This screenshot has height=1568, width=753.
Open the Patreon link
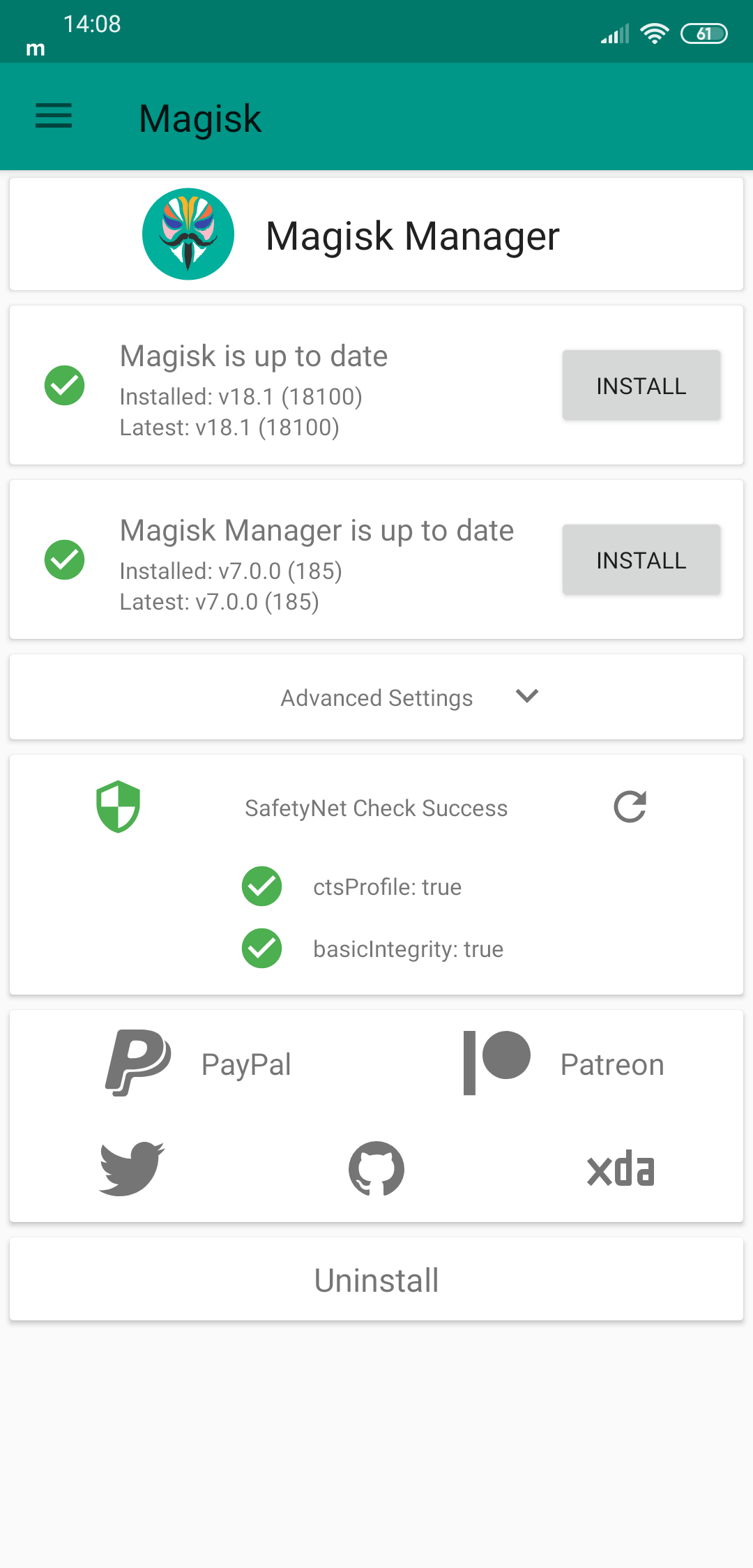(564, 1064)
